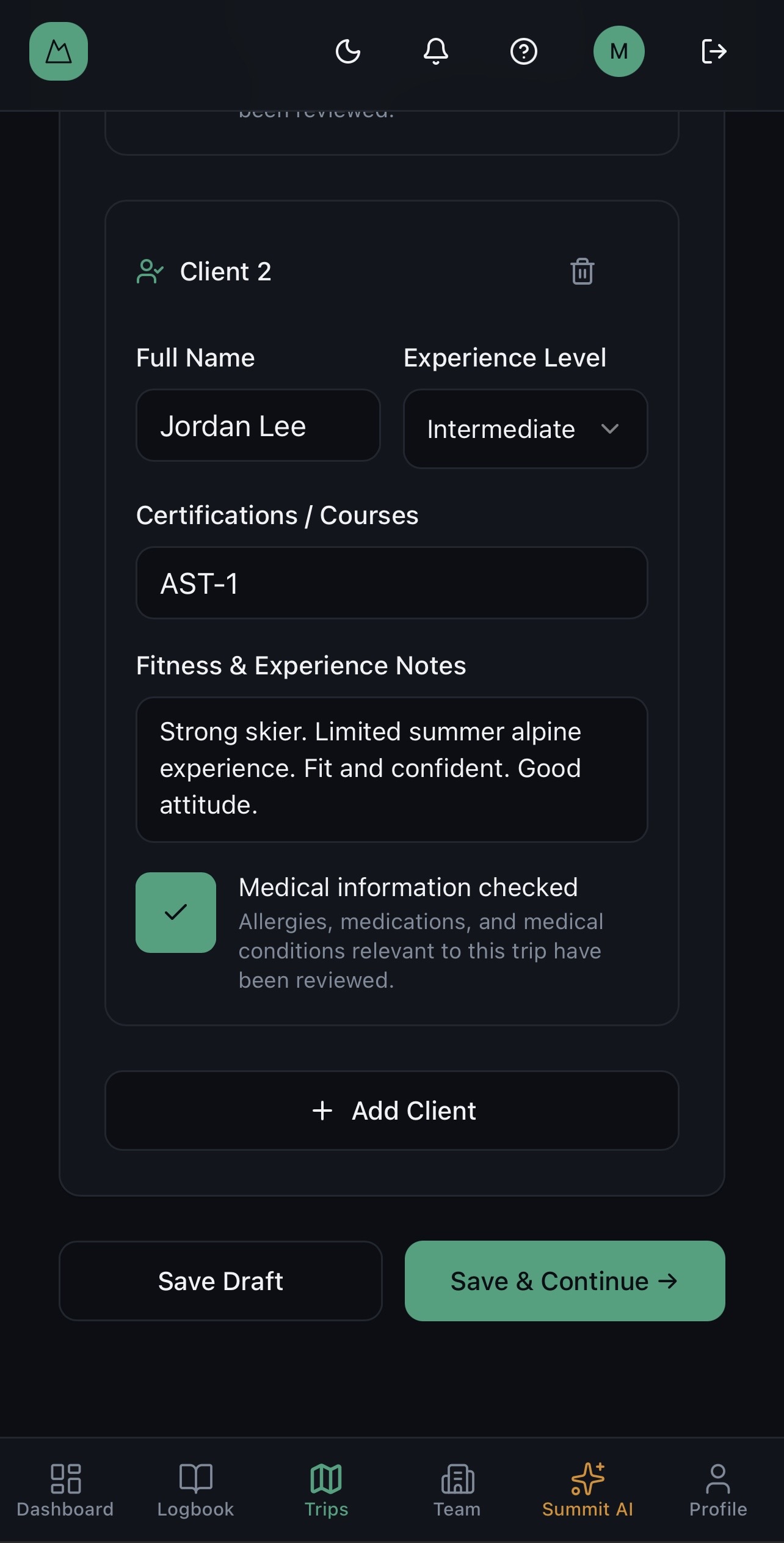Delete Client 2 using the trash icon

pyautogui.click(x=581, y=271)
